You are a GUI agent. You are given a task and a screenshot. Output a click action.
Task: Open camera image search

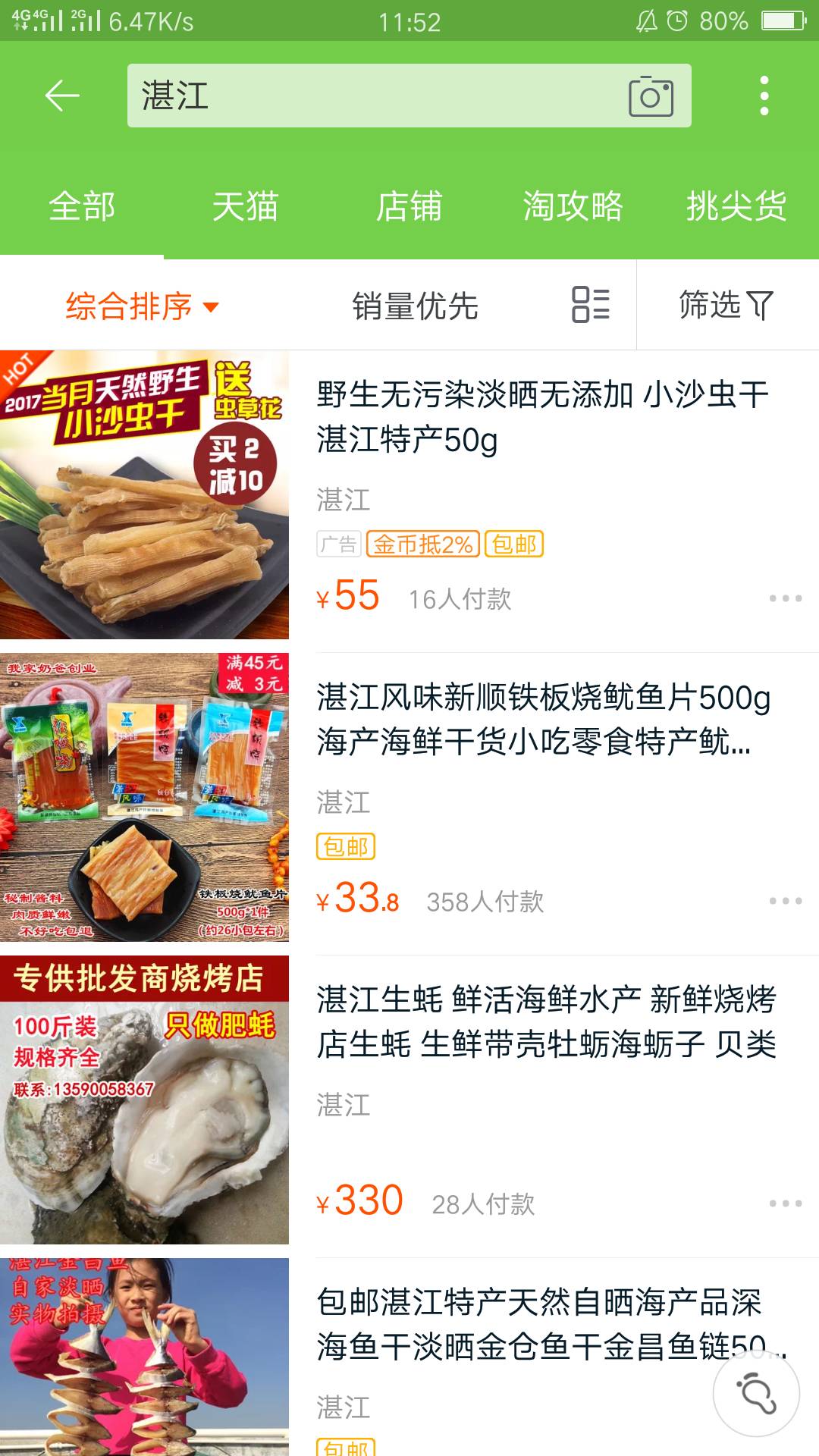coord(651,96)
